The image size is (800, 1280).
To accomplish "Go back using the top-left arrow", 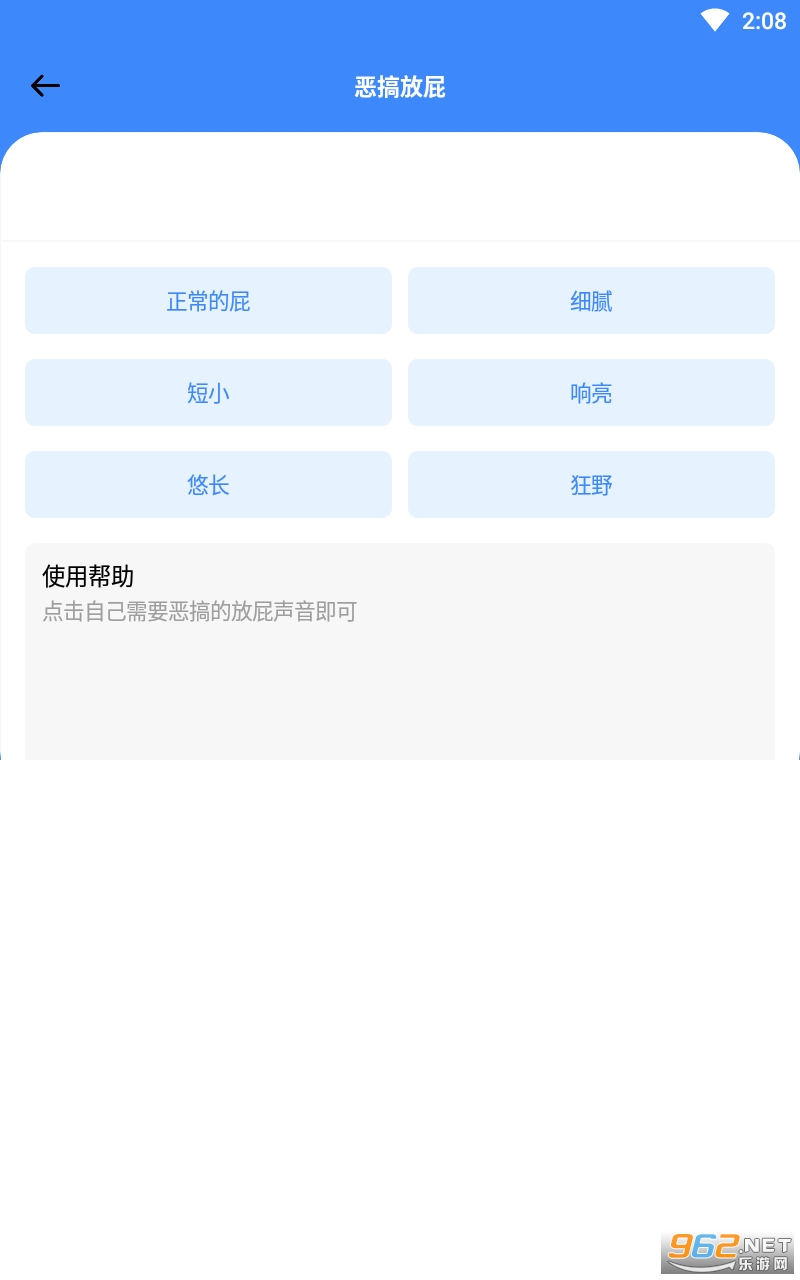I will tap(45, 87).
